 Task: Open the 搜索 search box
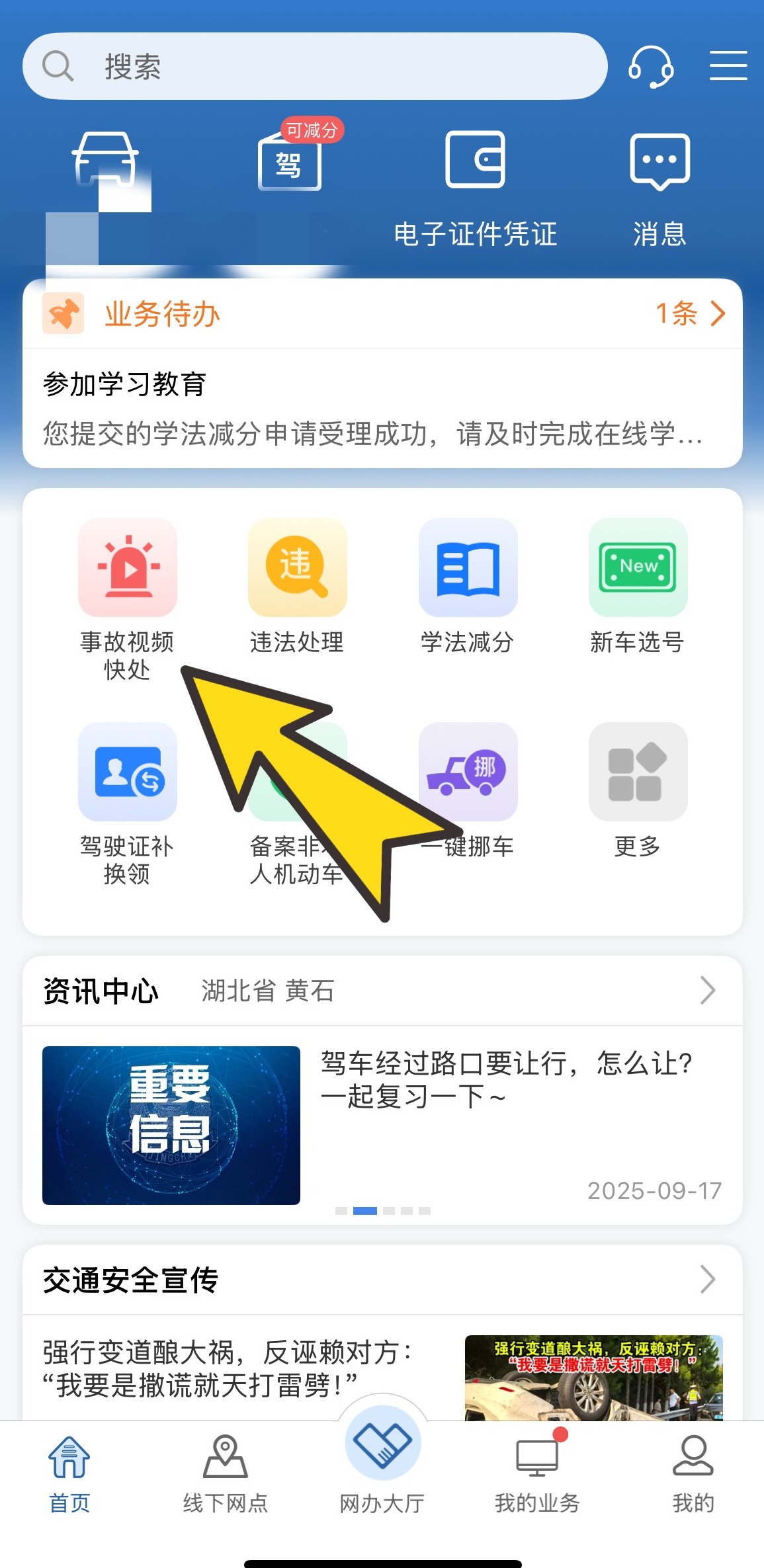tap(314, 66)
